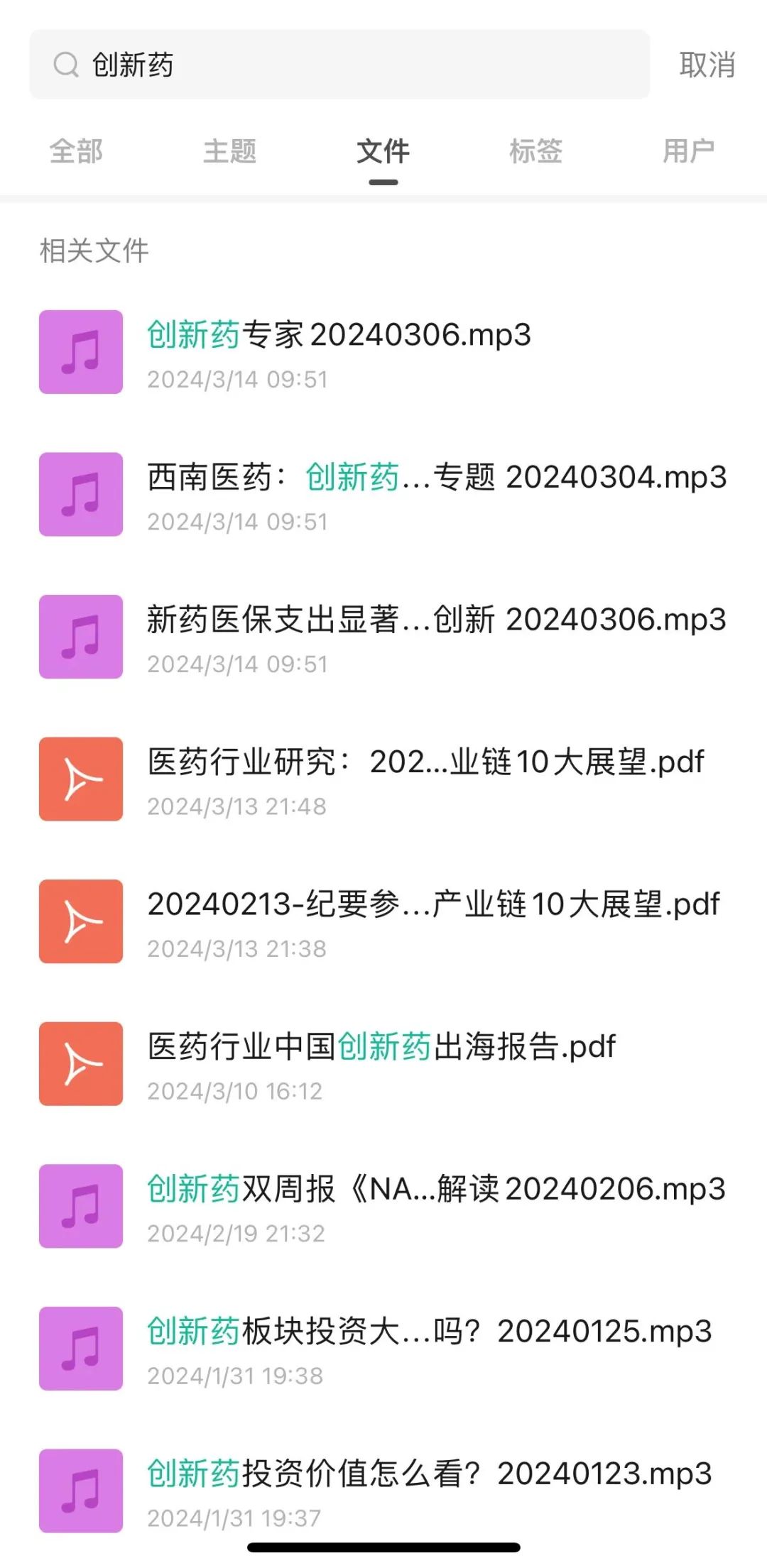This screenshot has width=767, height=1568.
Task: Select the 文件 tab
Action: [x=383, y=151]
